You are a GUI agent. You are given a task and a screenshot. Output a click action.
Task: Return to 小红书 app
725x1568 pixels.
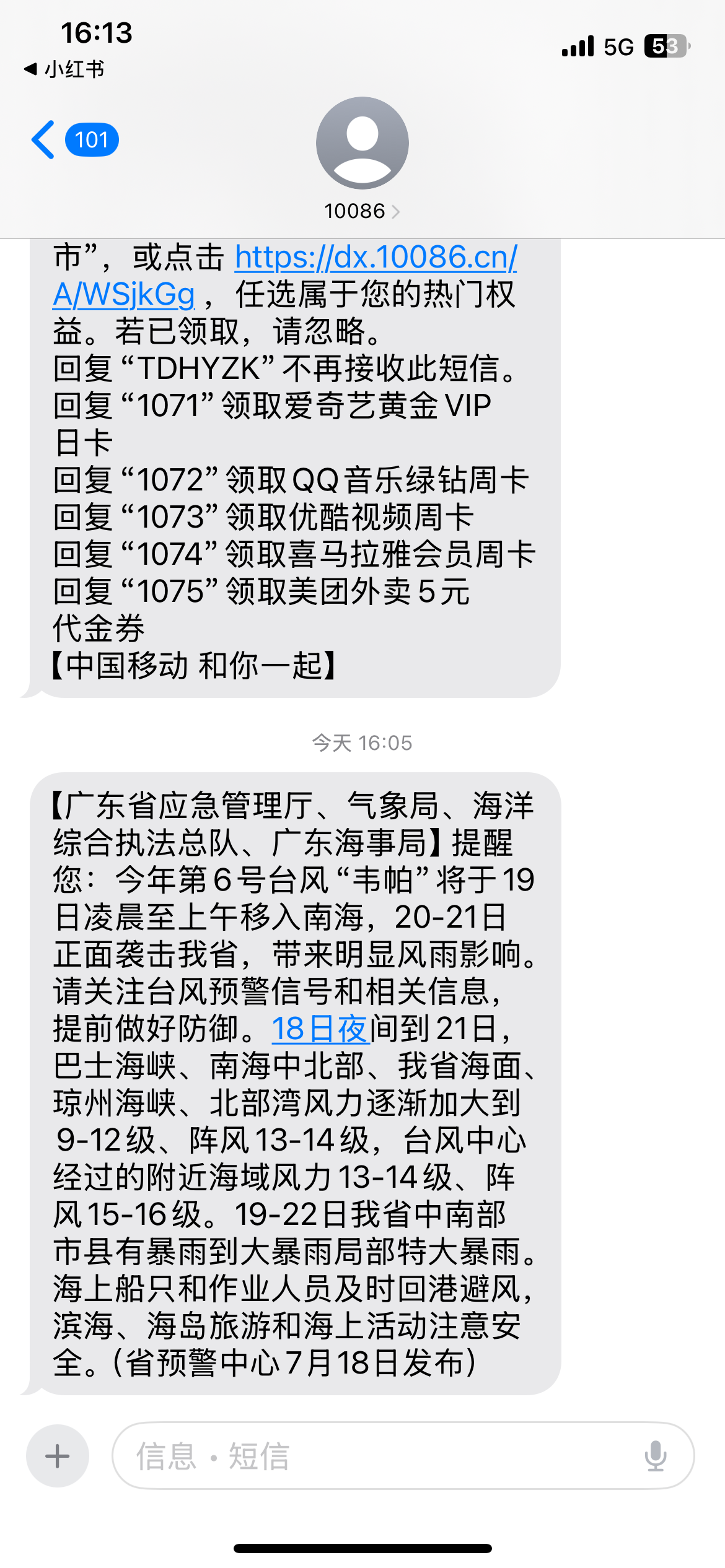tap(64, 69)
